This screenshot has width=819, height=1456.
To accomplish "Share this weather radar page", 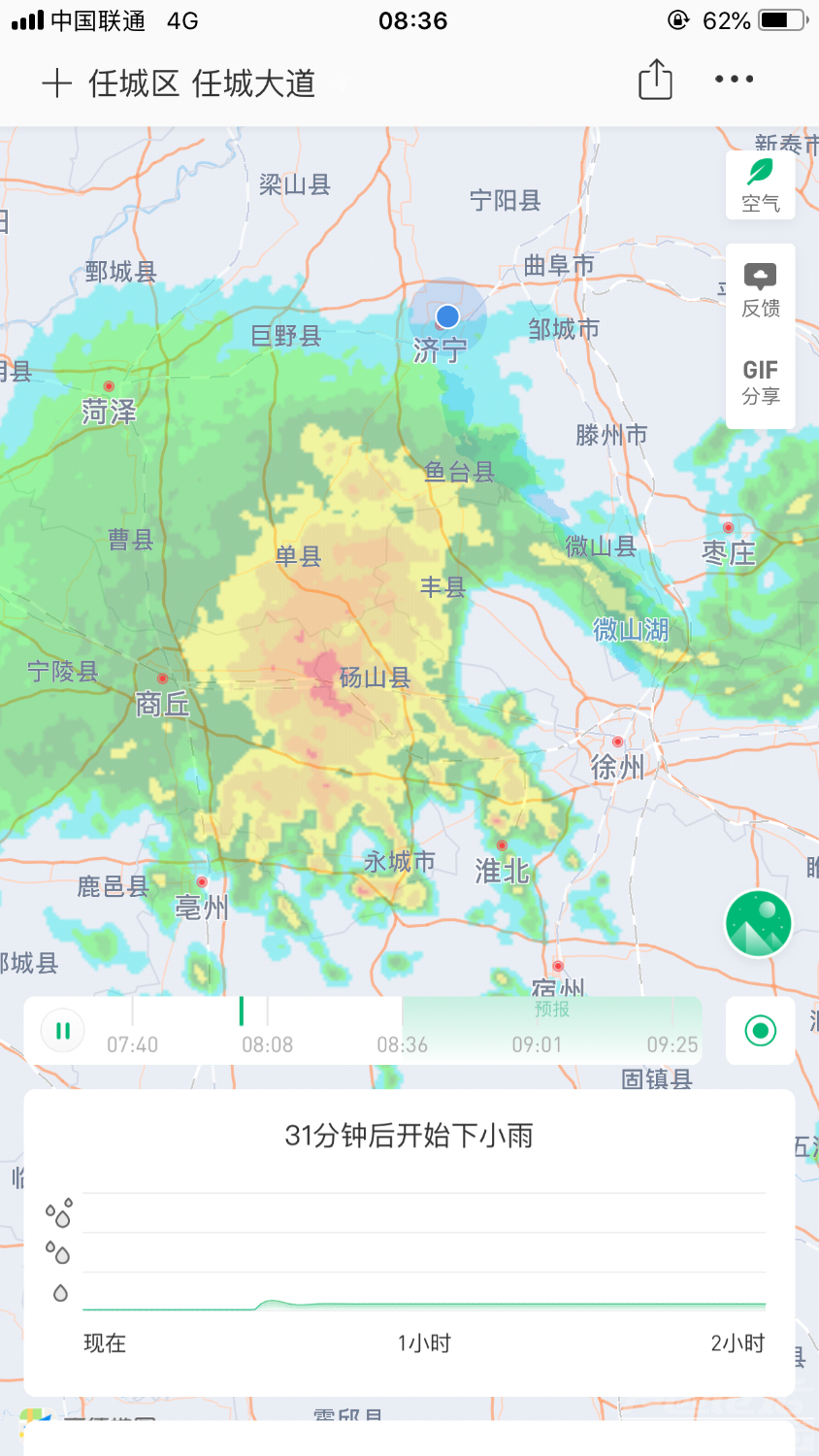I will click(655, 80).
